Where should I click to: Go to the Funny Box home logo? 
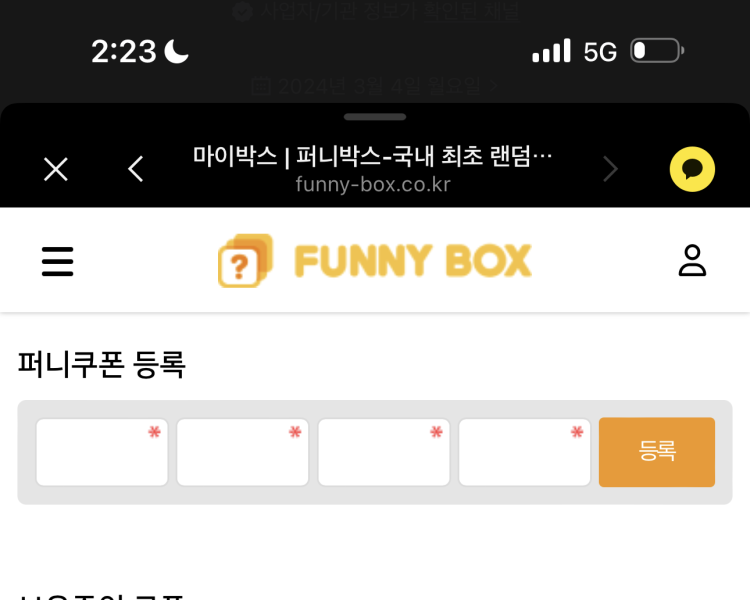coord(375,261)
